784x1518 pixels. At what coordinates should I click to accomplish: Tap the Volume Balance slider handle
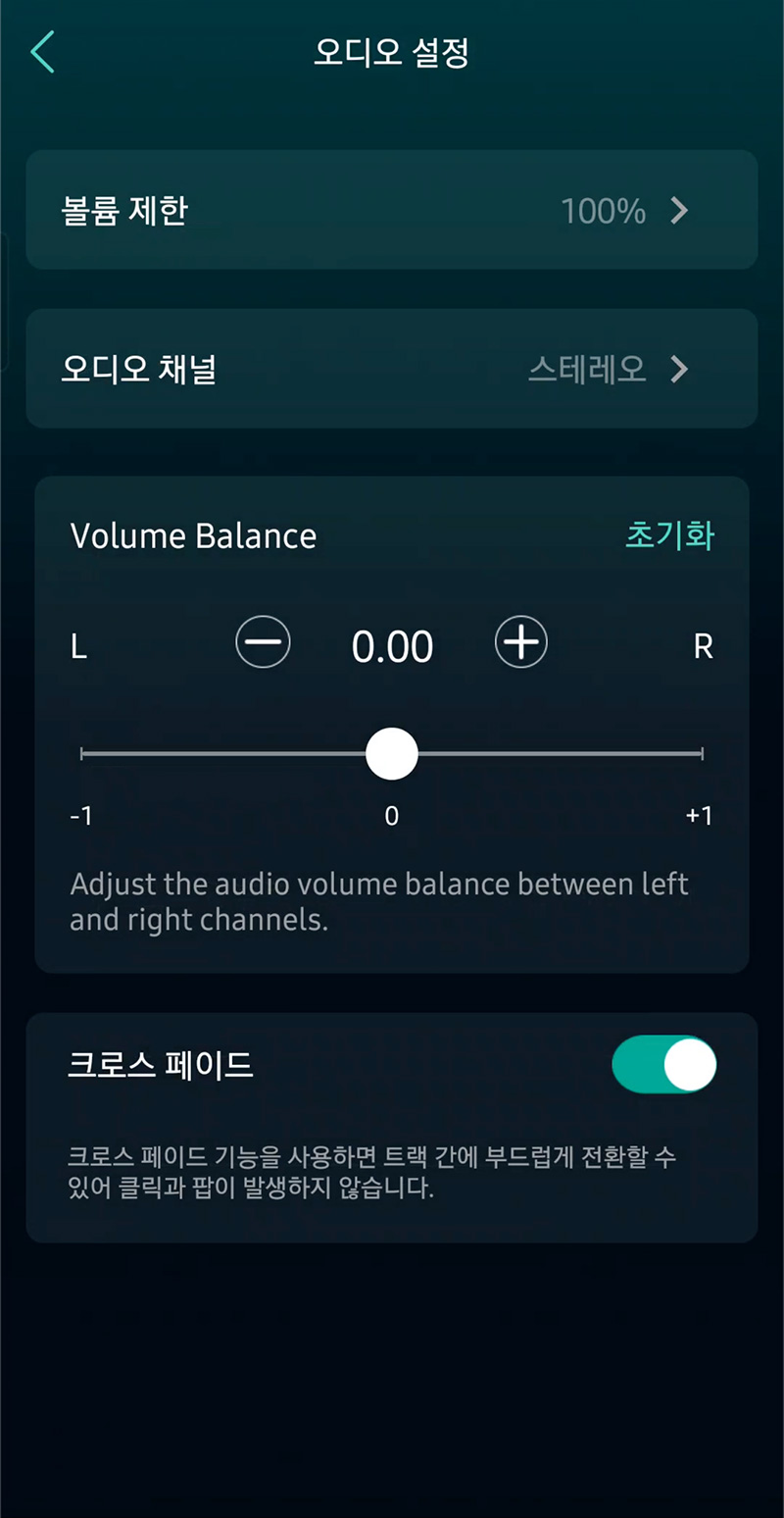click(x=392, y=753)
